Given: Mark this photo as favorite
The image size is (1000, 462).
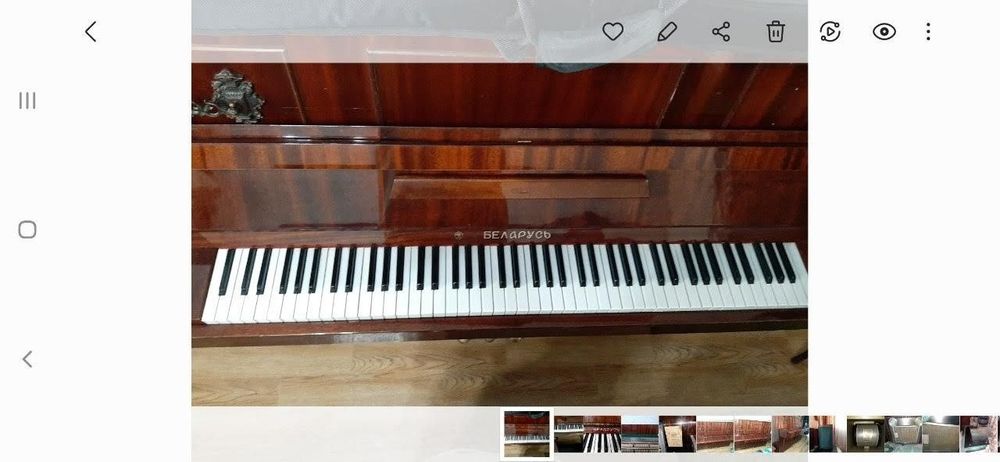Looking at the screenshot, I should tap(613, 32).
